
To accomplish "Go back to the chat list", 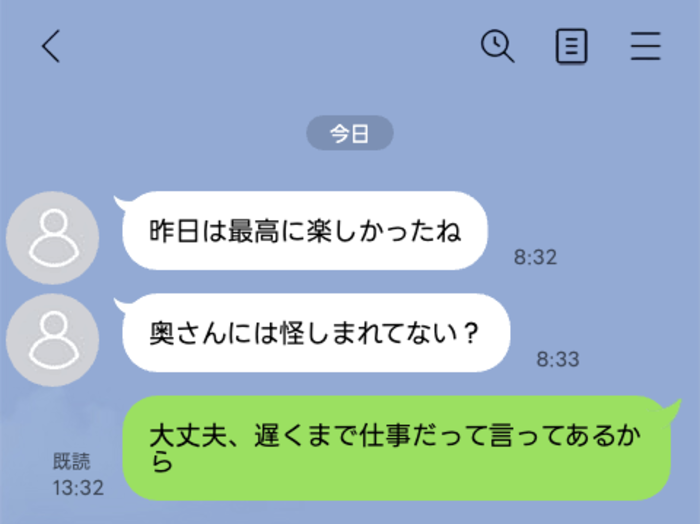I will (51, 46).
